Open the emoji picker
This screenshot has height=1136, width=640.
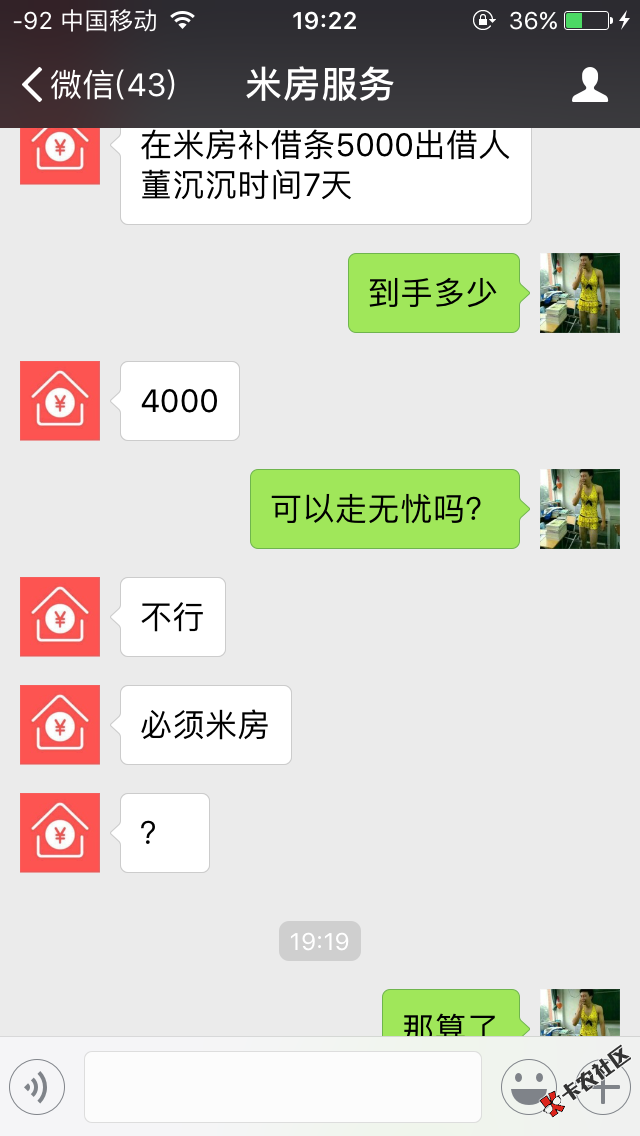pos(528,1087)
